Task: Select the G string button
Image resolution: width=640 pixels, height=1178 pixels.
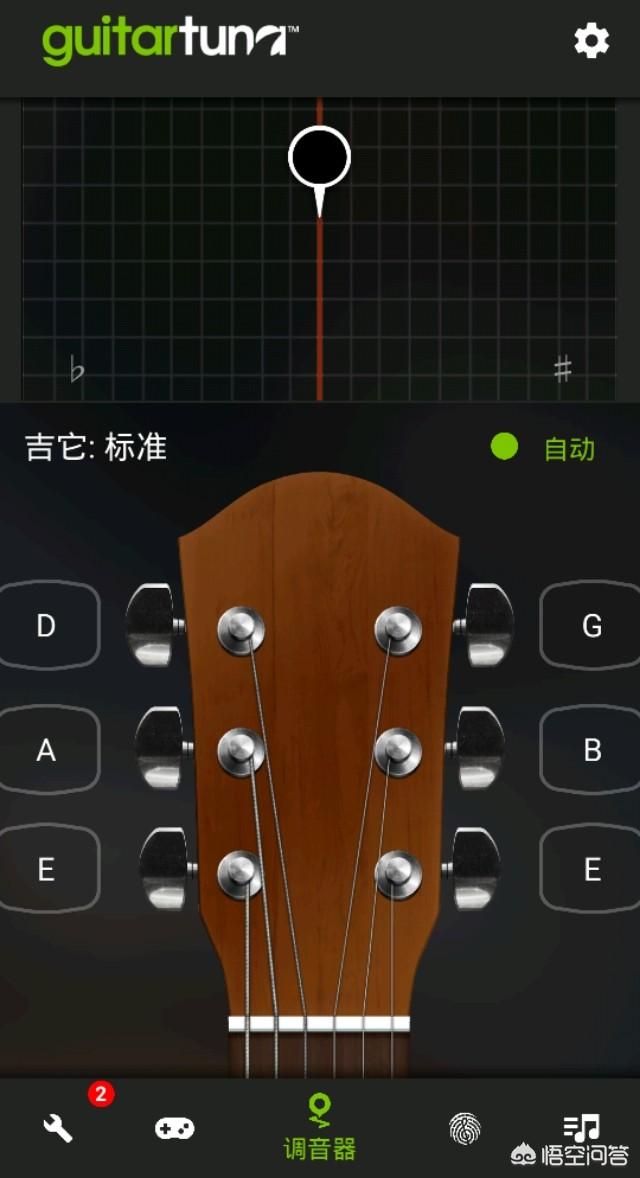Action: (591, 626)
